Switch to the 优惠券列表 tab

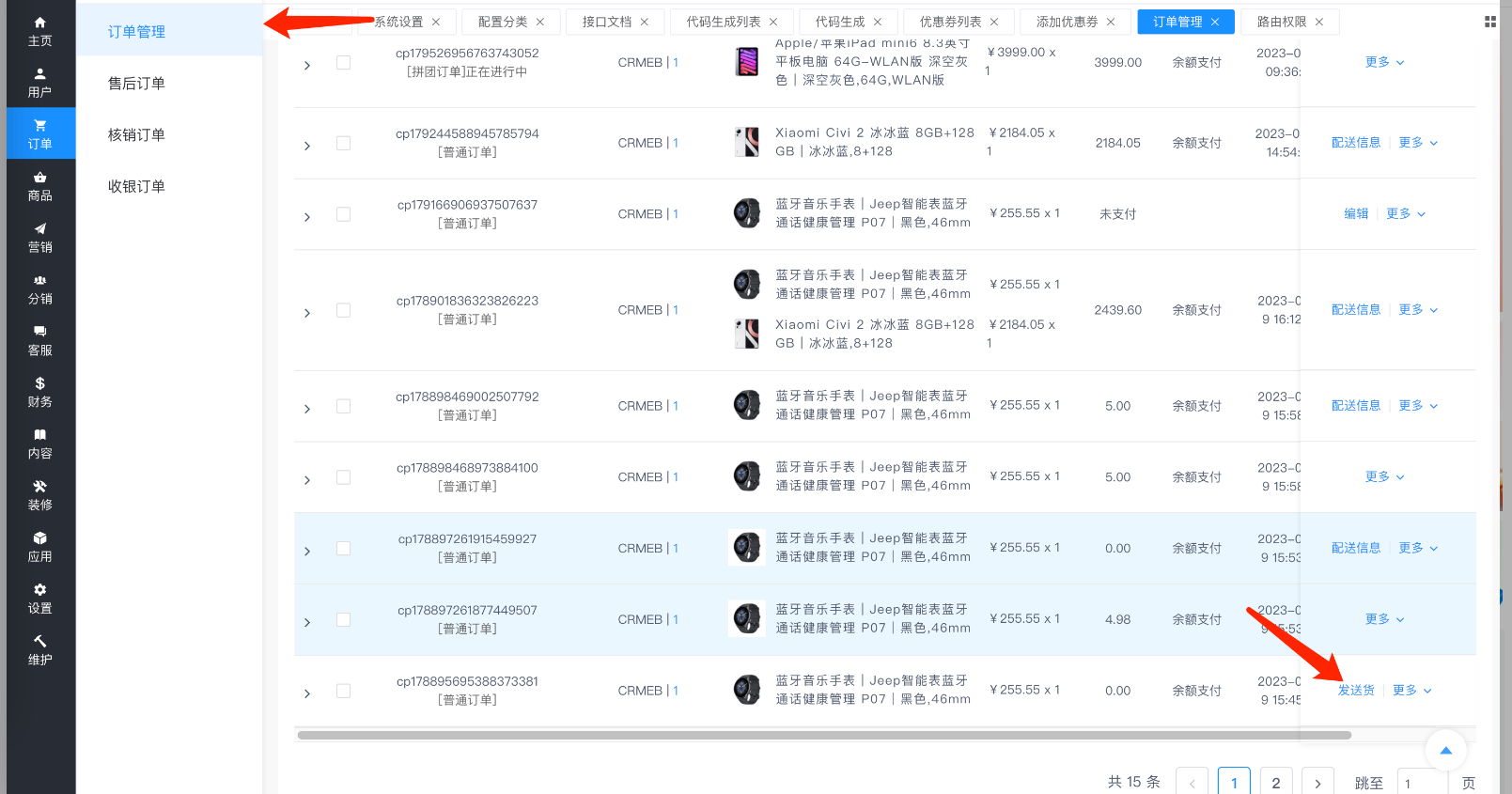point(950,22)
